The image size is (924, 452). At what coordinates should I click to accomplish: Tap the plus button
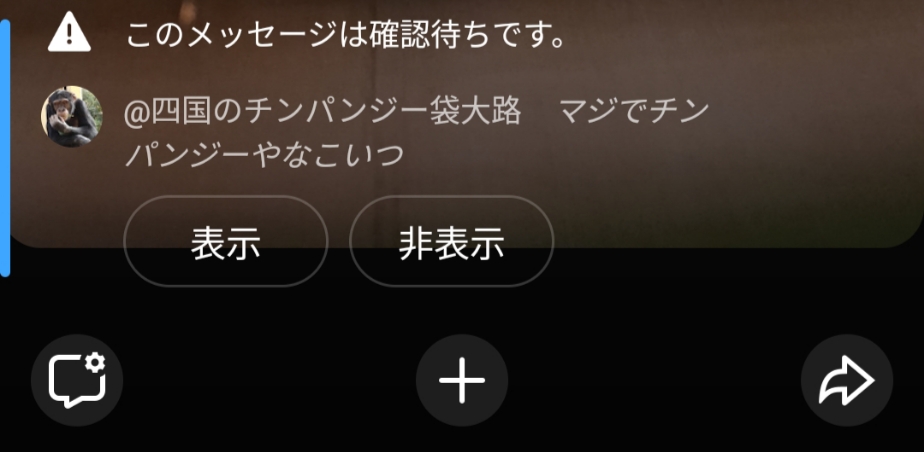click(x=462, y=381)
